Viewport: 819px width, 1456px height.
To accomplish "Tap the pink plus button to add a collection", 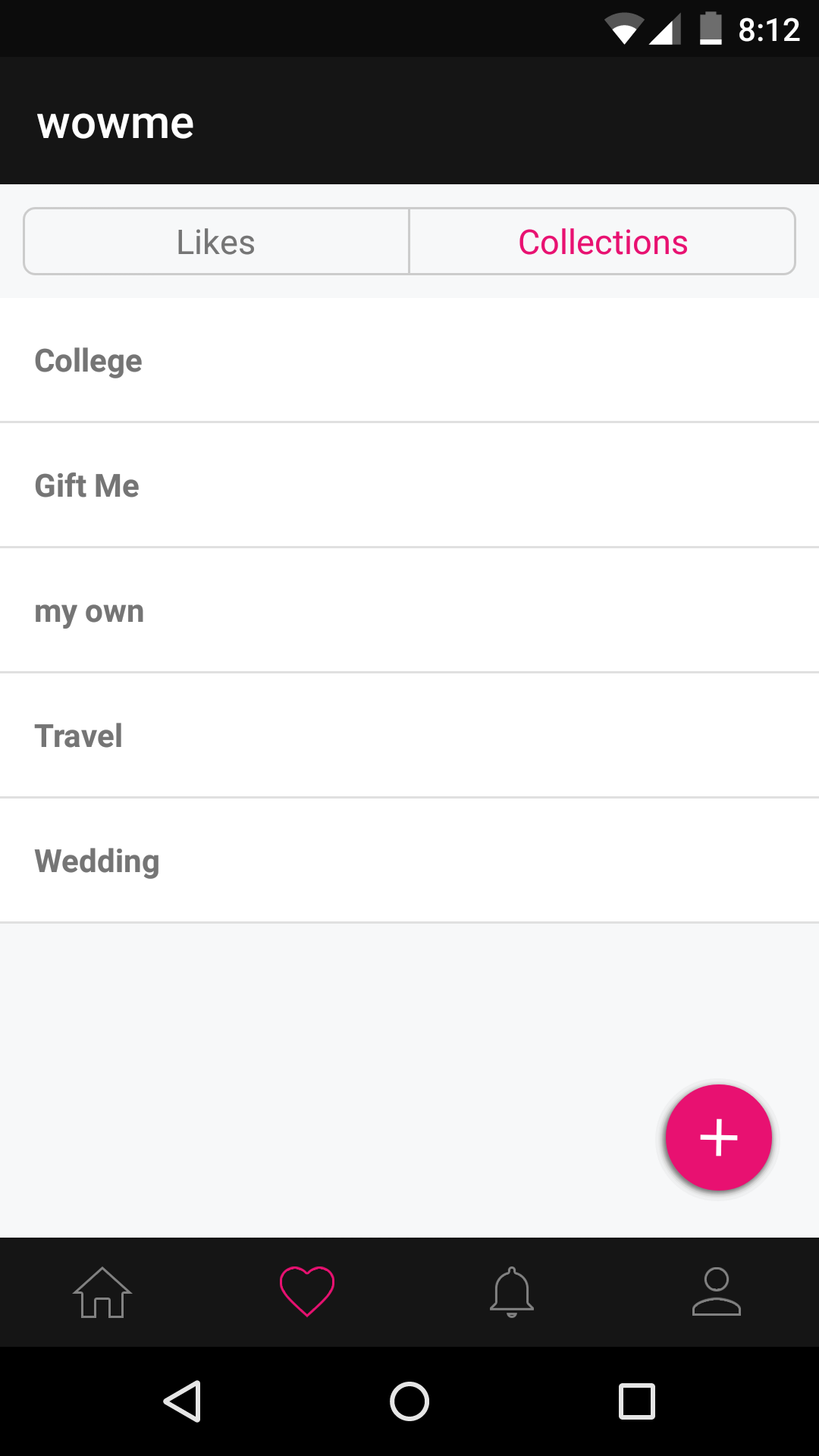I will pyautogui.click(x=717, y=1137).
